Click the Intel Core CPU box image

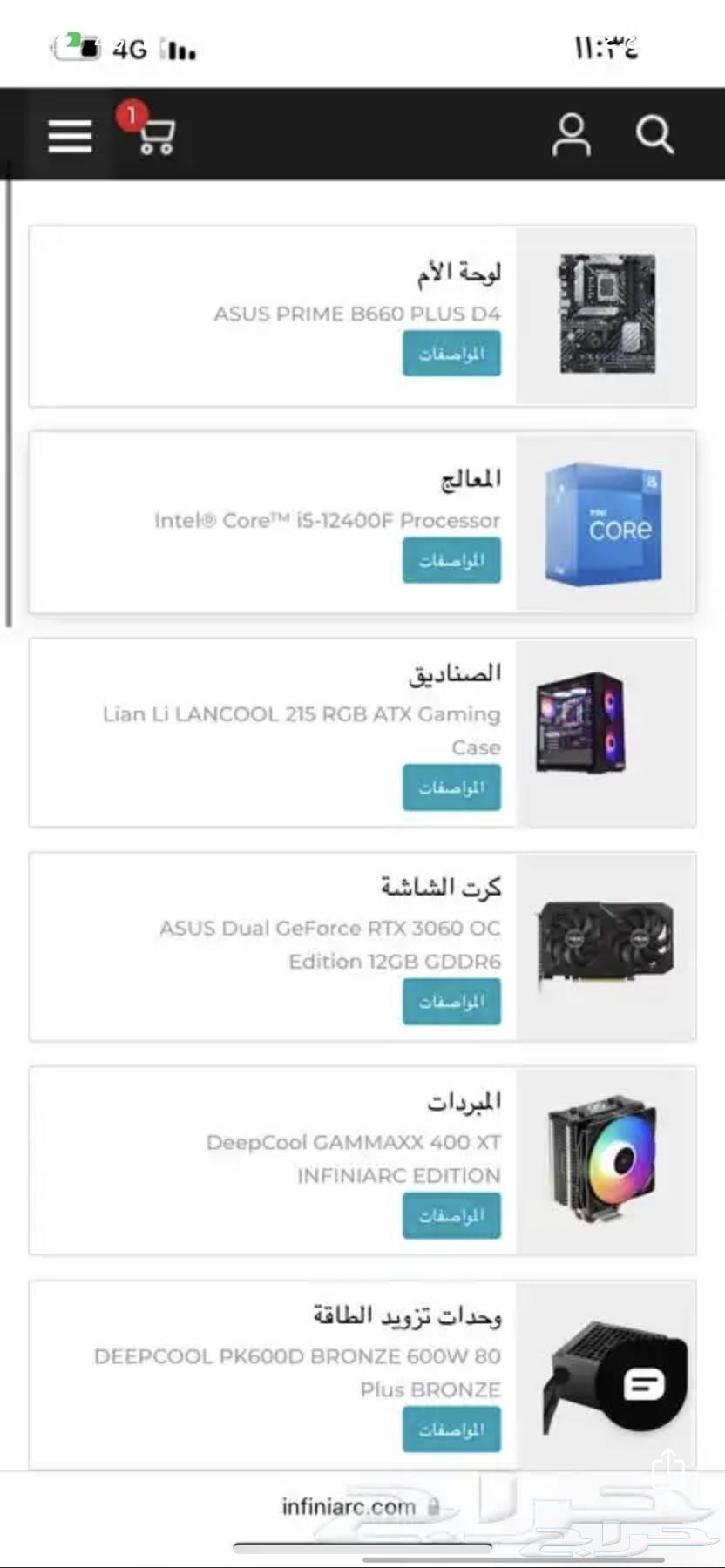pyautogui.click(x=607, y=523)
